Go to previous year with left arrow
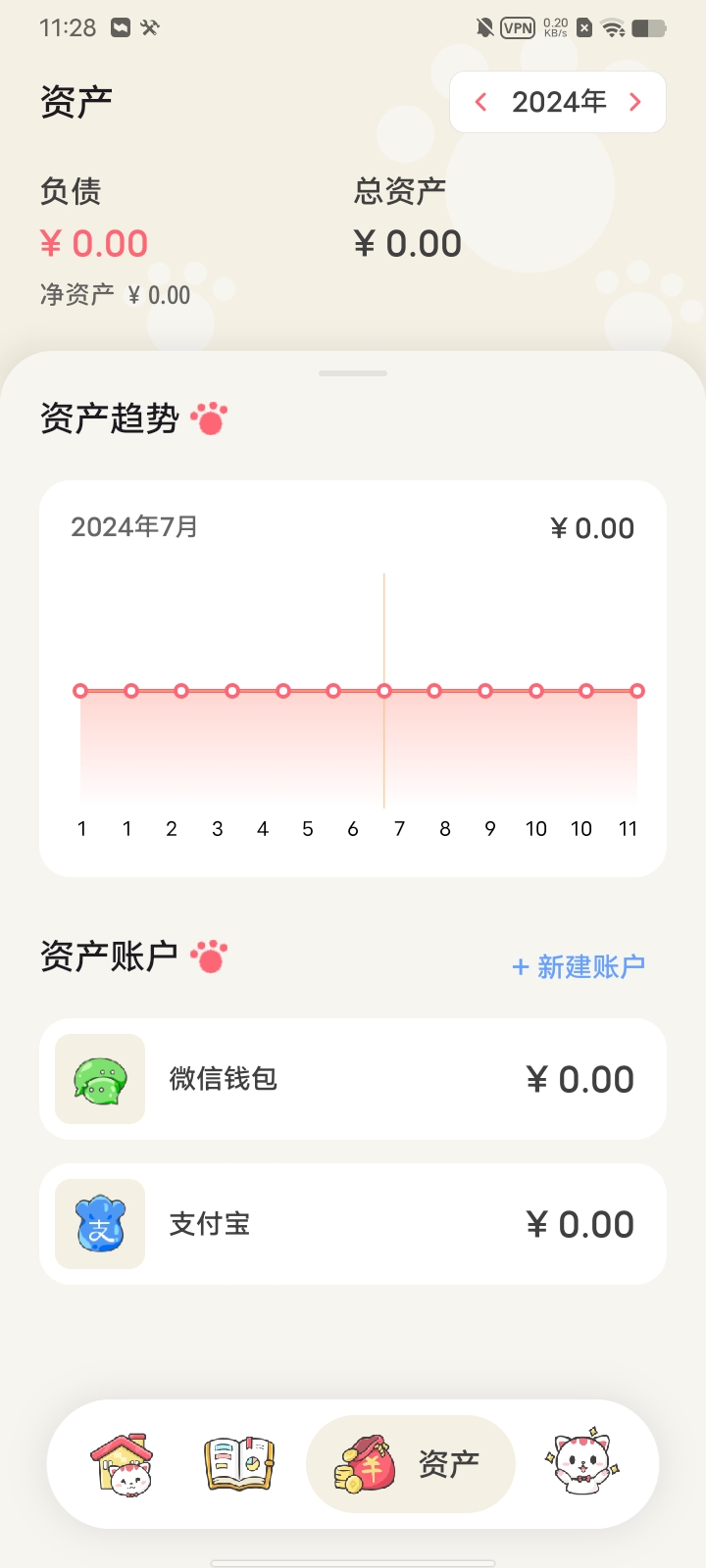 pyautogui.click(x=481, y=102)
